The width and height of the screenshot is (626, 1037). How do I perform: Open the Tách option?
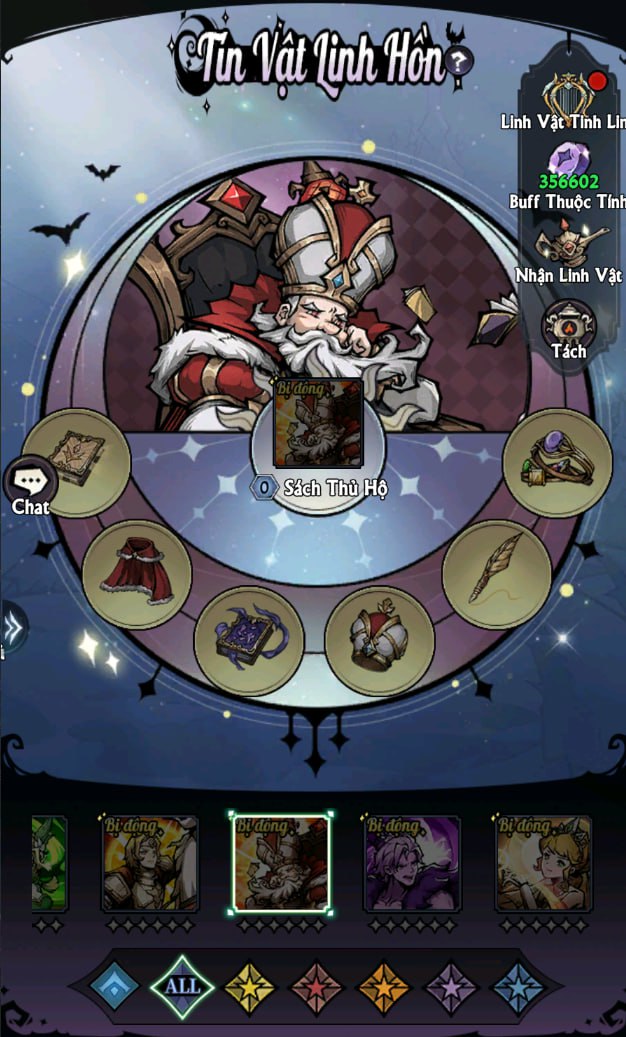coord(568,327)
